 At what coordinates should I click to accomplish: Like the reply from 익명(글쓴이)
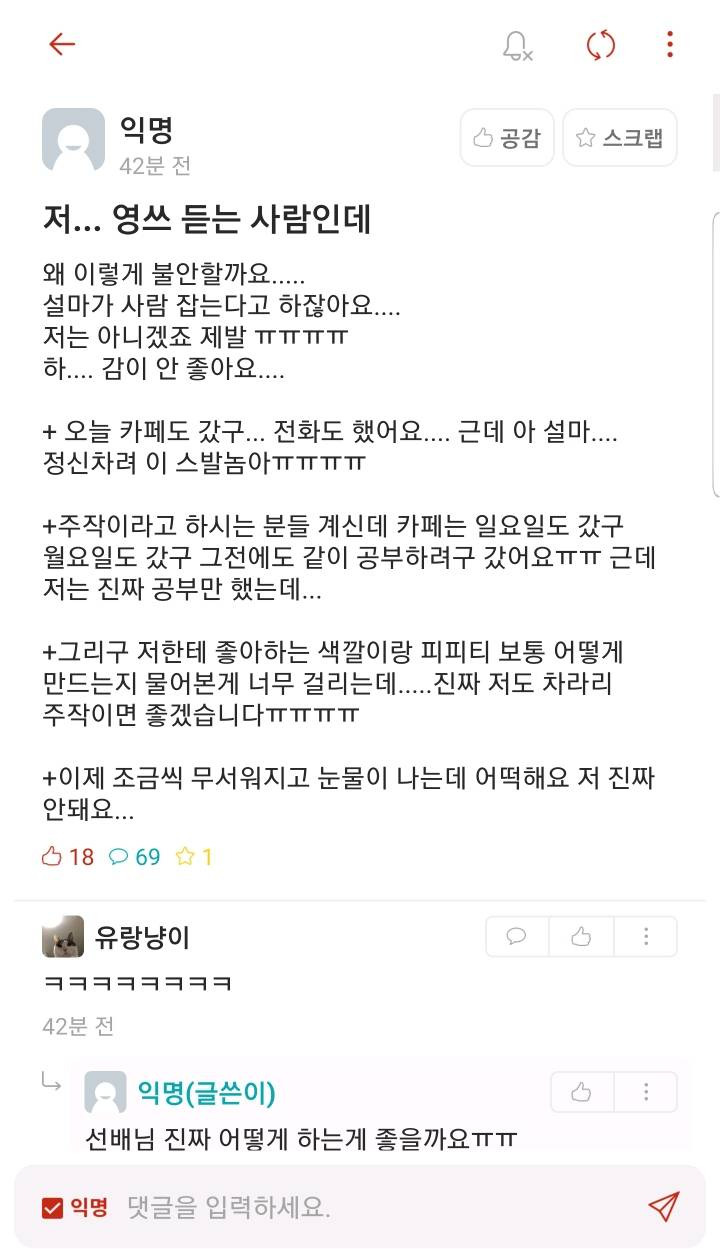point(581,1092)
